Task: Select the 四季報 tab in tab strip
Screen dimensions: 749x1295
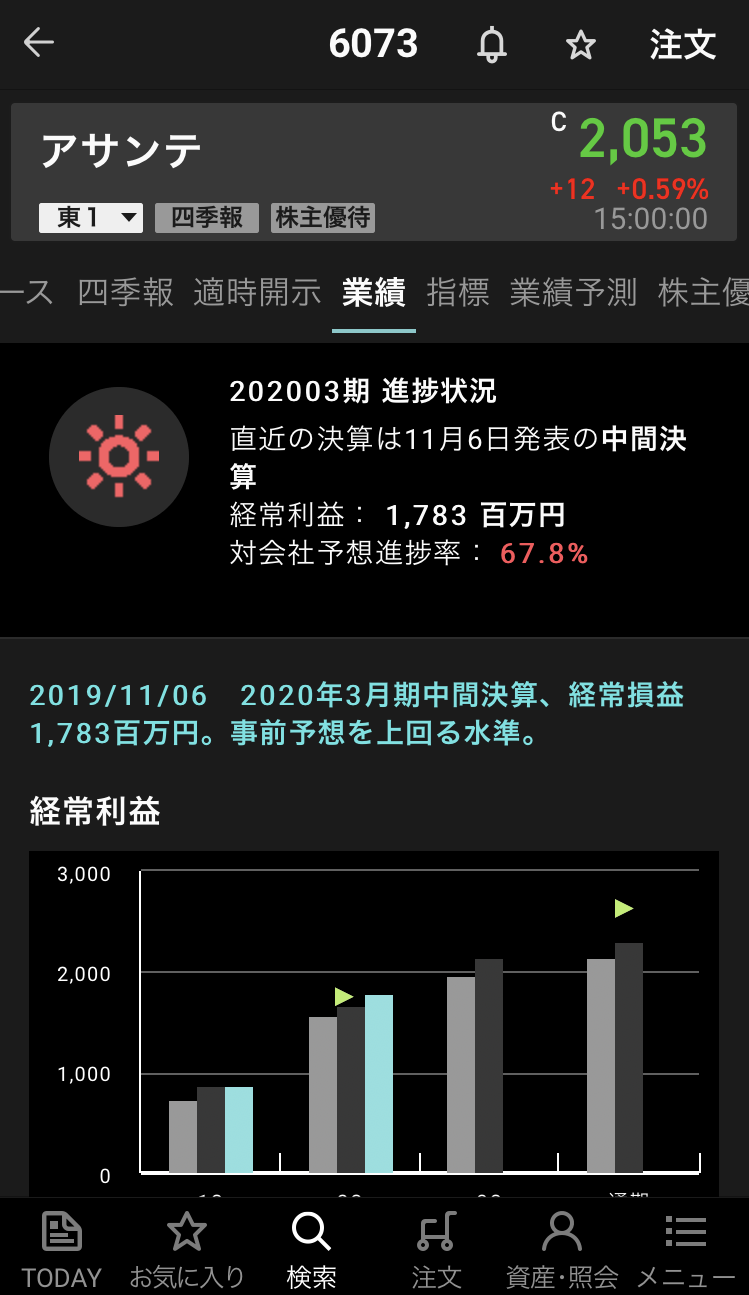Action: point(126,292)
